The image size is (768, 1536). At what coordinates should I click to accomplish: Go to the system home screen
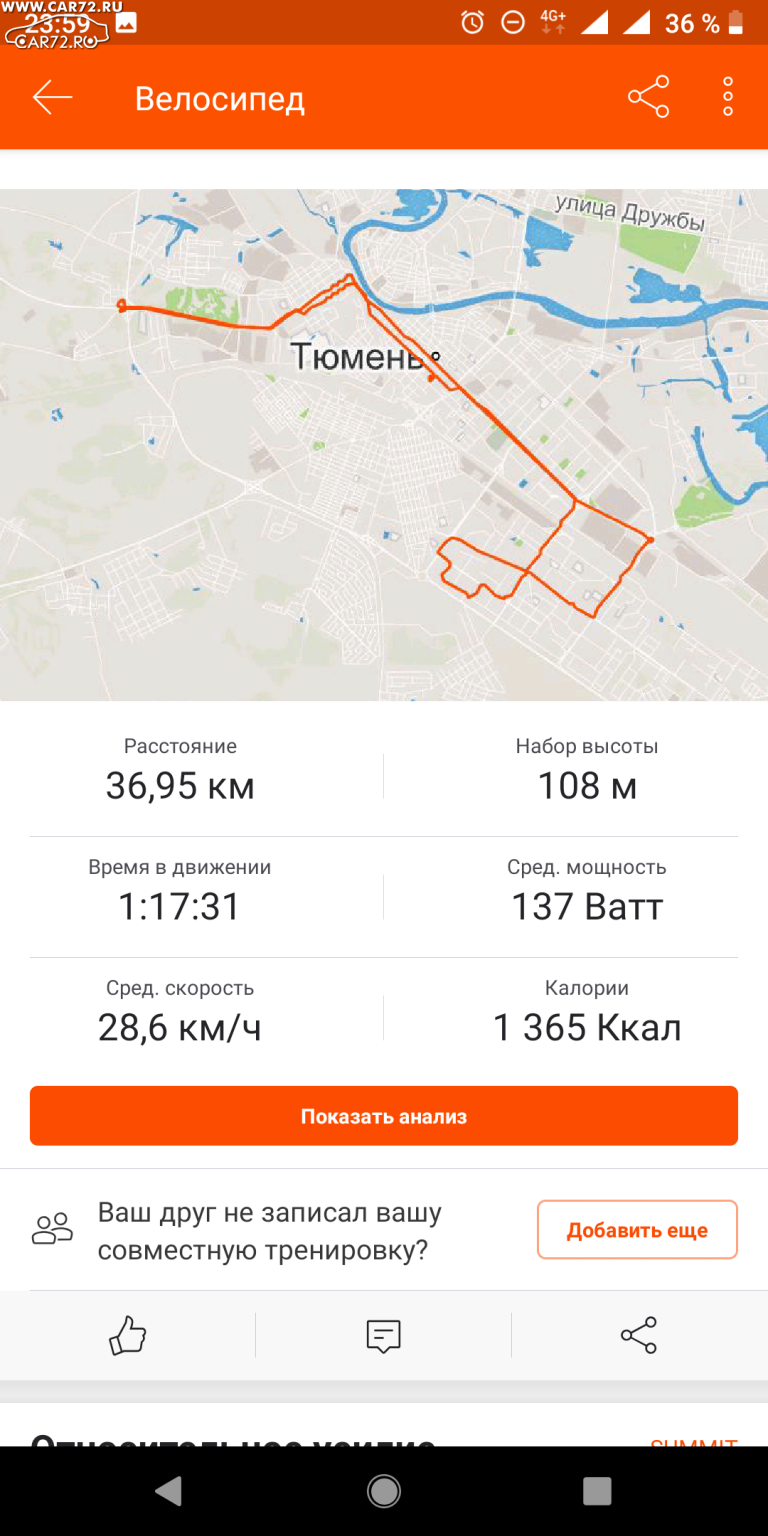384,1491
